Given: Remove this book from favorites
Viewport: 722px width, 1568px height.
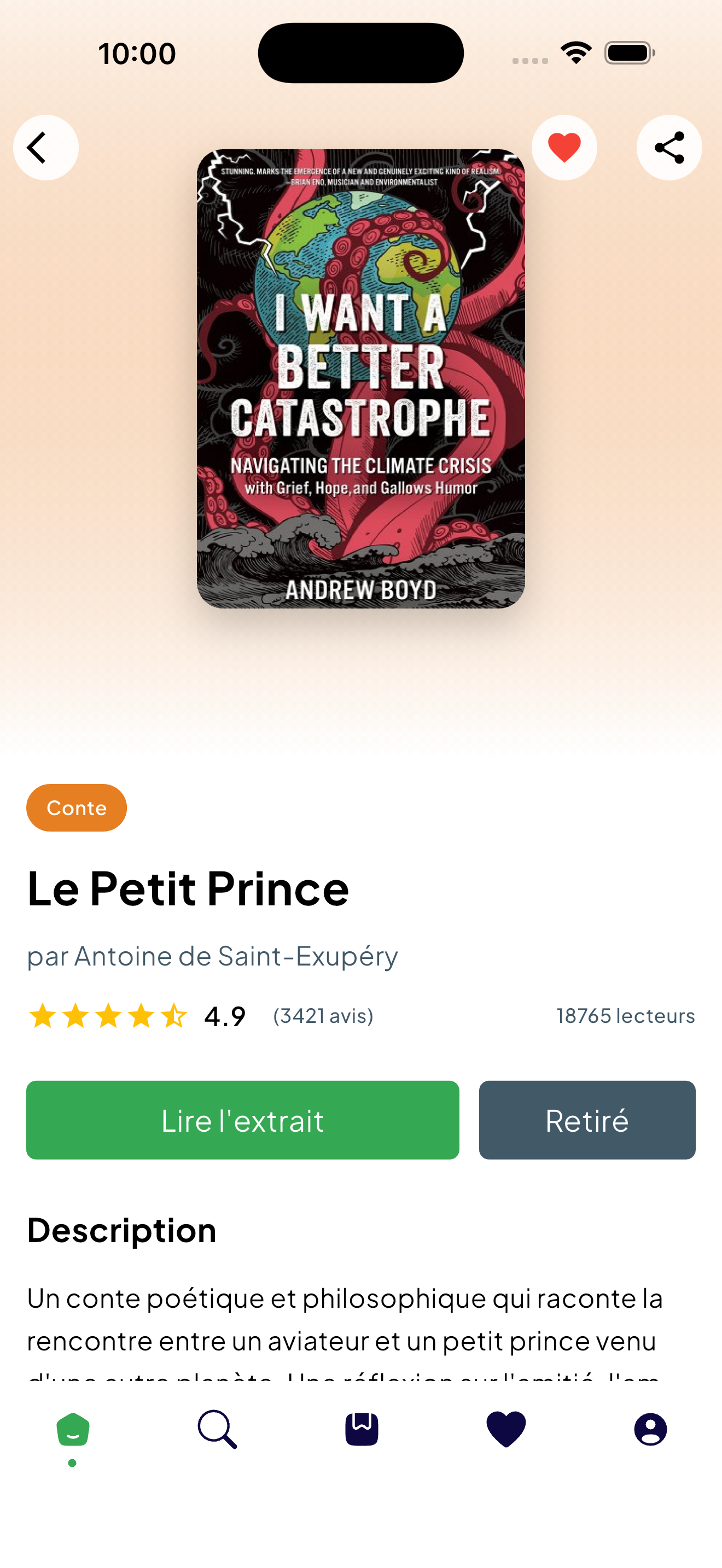Looking at the screenshot, I should pos(564,148).
